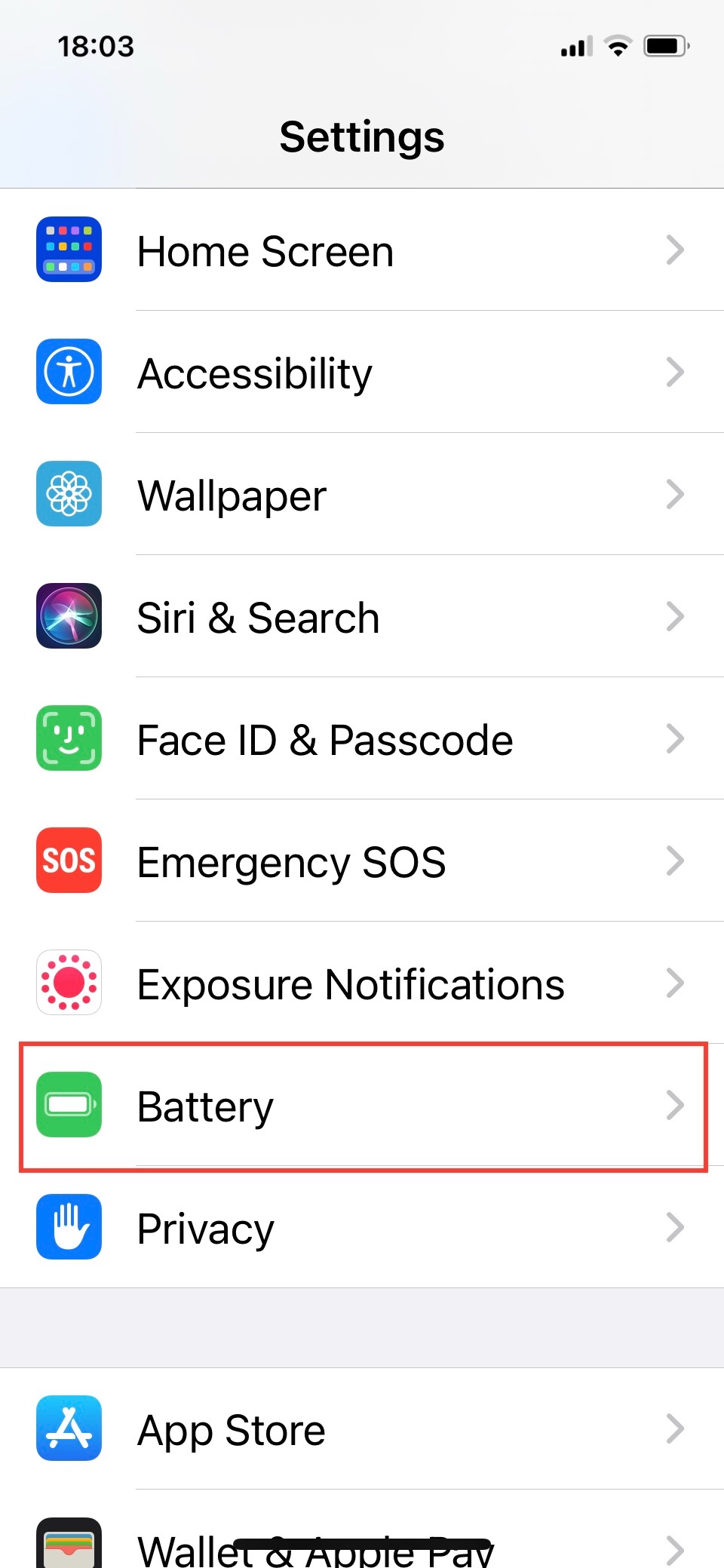This screenshot has width=724, height=1568.
Task: Go to Accessibility settings
Action: (x=362, y=373)
